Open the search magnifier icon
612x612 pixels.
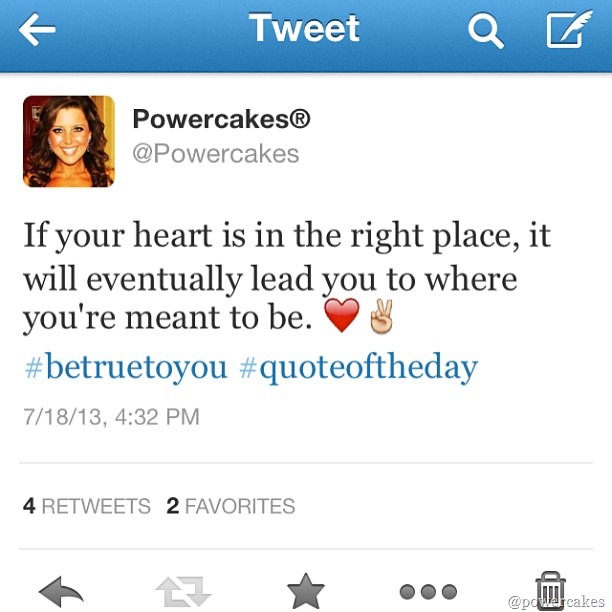(x=485, y=32)
